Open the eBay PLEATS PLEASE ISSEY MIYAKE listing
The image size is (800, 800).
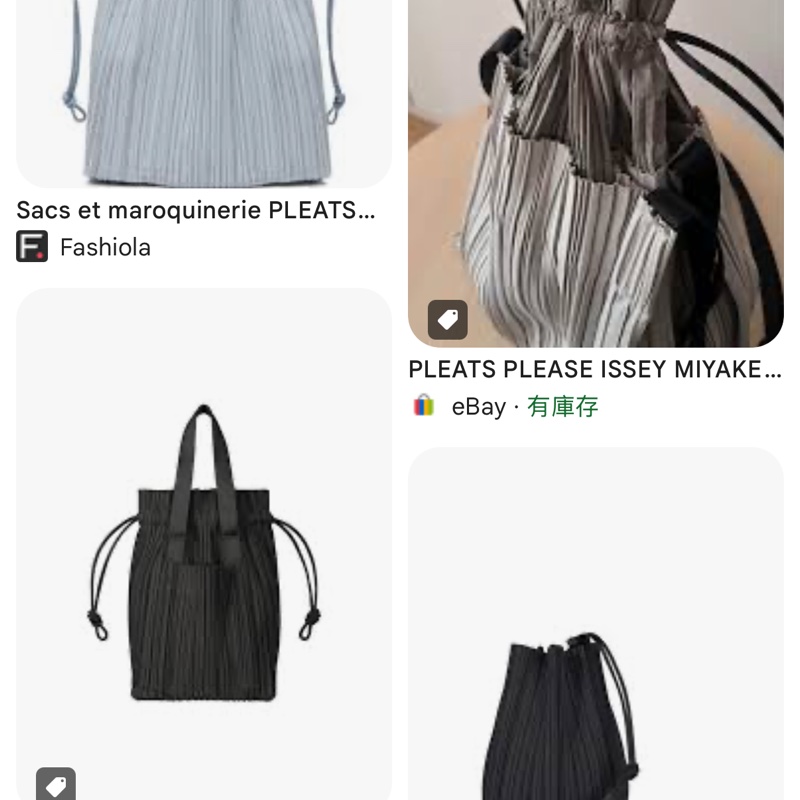click(595, 170)
